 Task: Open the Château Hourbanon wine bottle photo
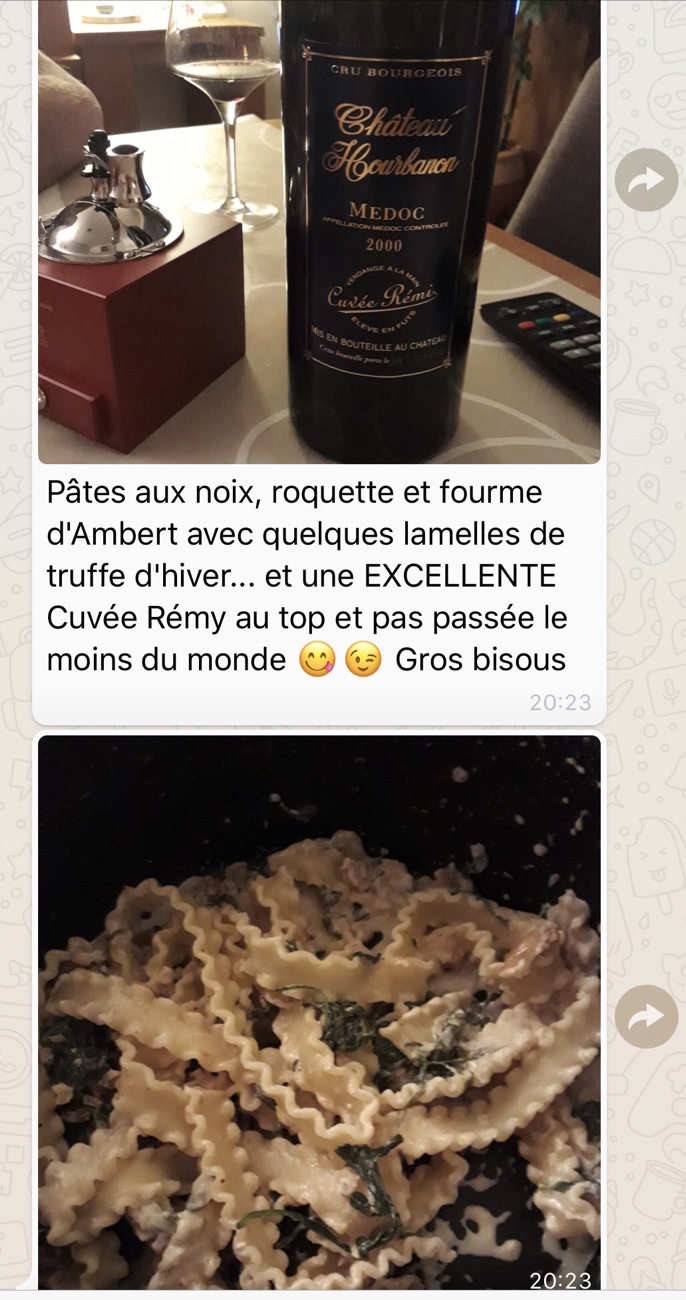319,230
